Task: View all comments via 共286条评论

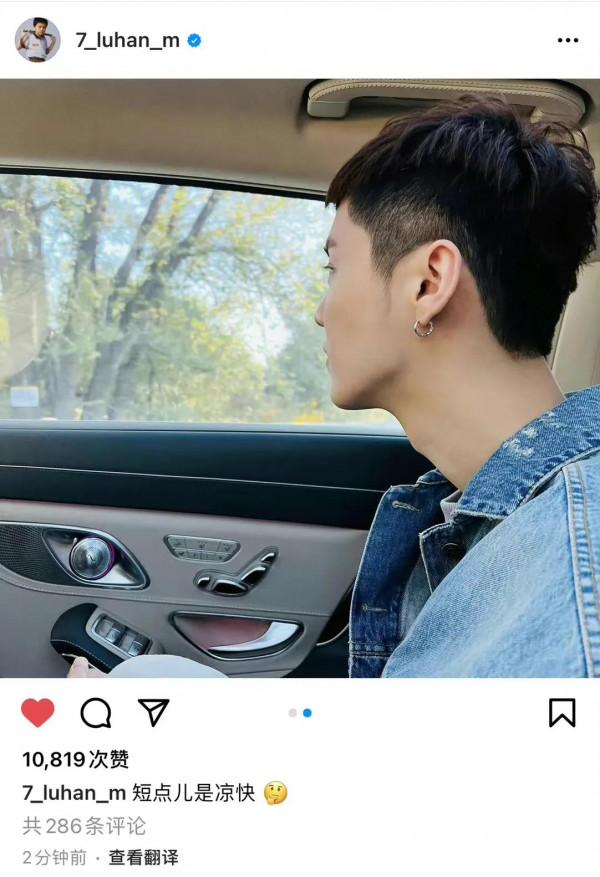Action: [x=84, y=826]
